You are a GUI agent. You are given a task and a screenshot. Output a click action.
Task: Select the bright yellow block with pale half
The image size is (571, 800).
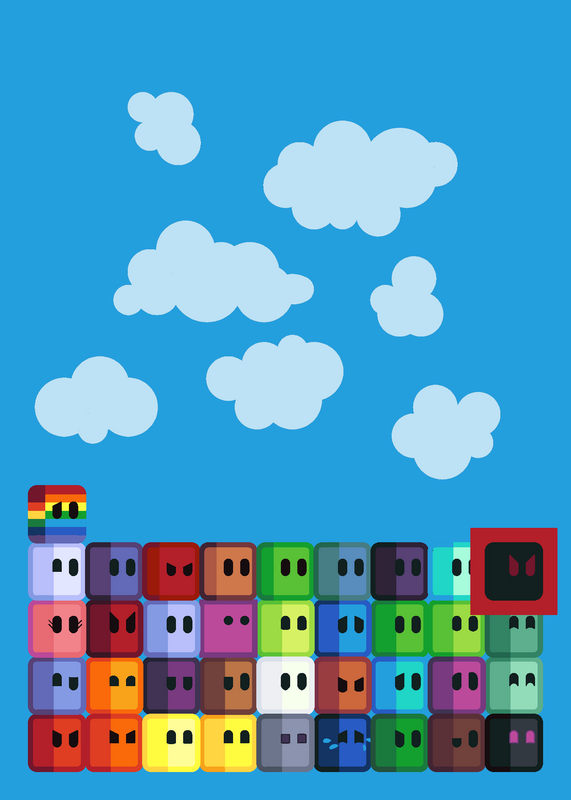171,743
